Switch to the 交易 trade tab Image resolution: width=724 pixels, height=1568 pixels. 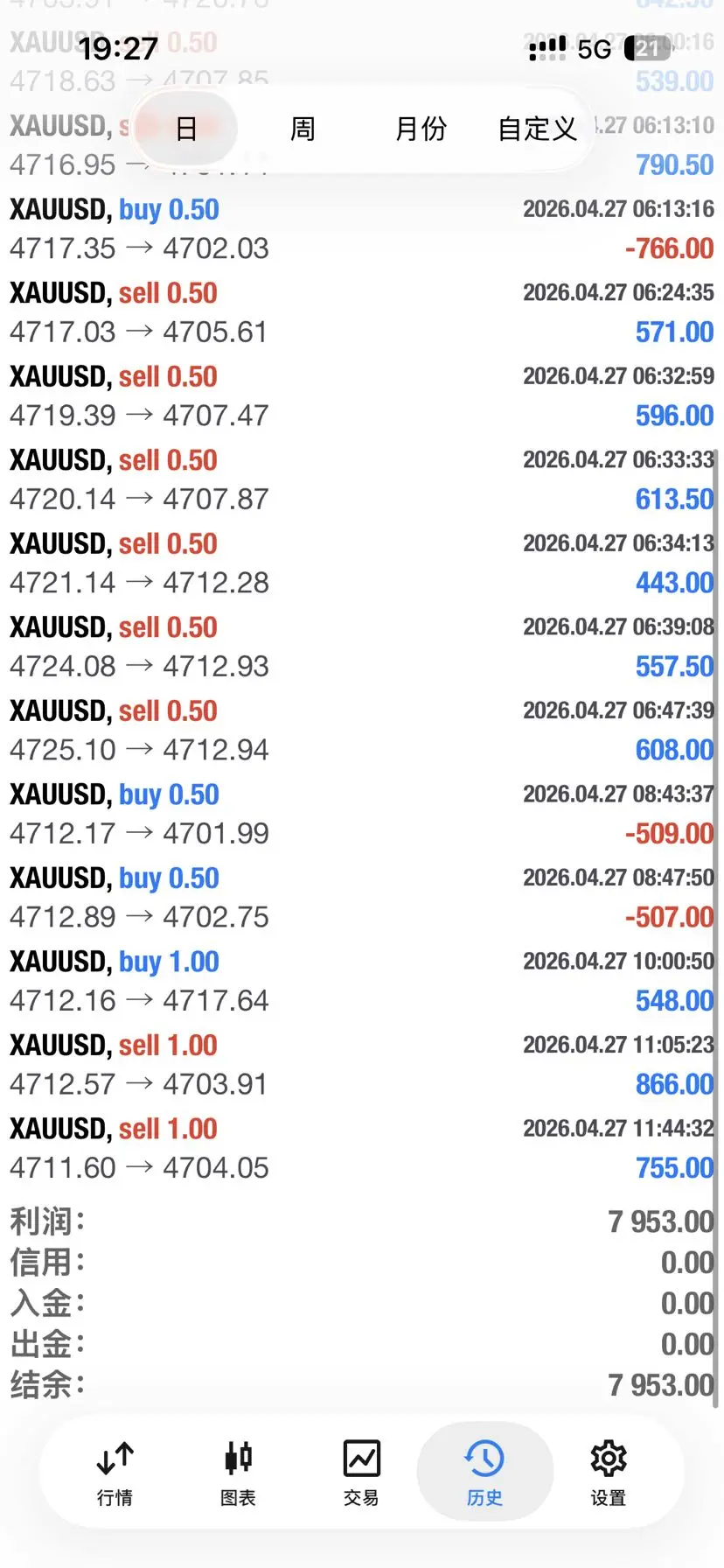coord(361,1474)
